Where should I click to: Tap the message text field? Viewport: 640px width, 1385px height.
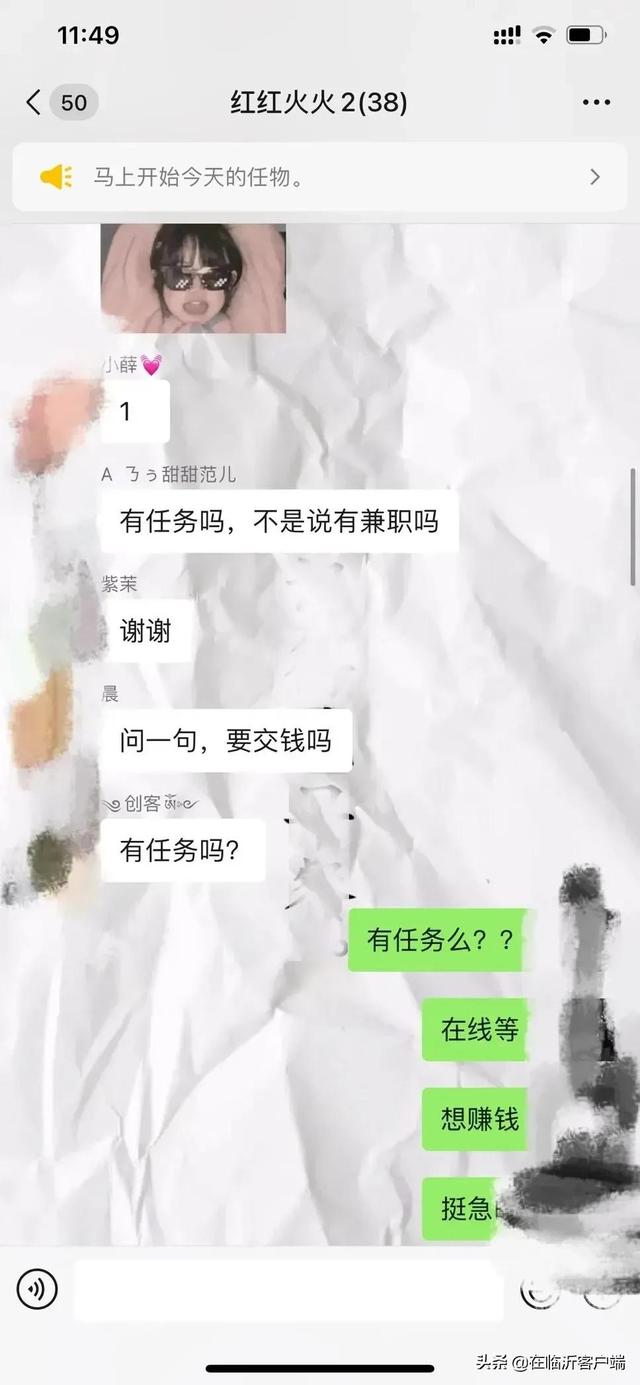click(x=288, y=1290)
